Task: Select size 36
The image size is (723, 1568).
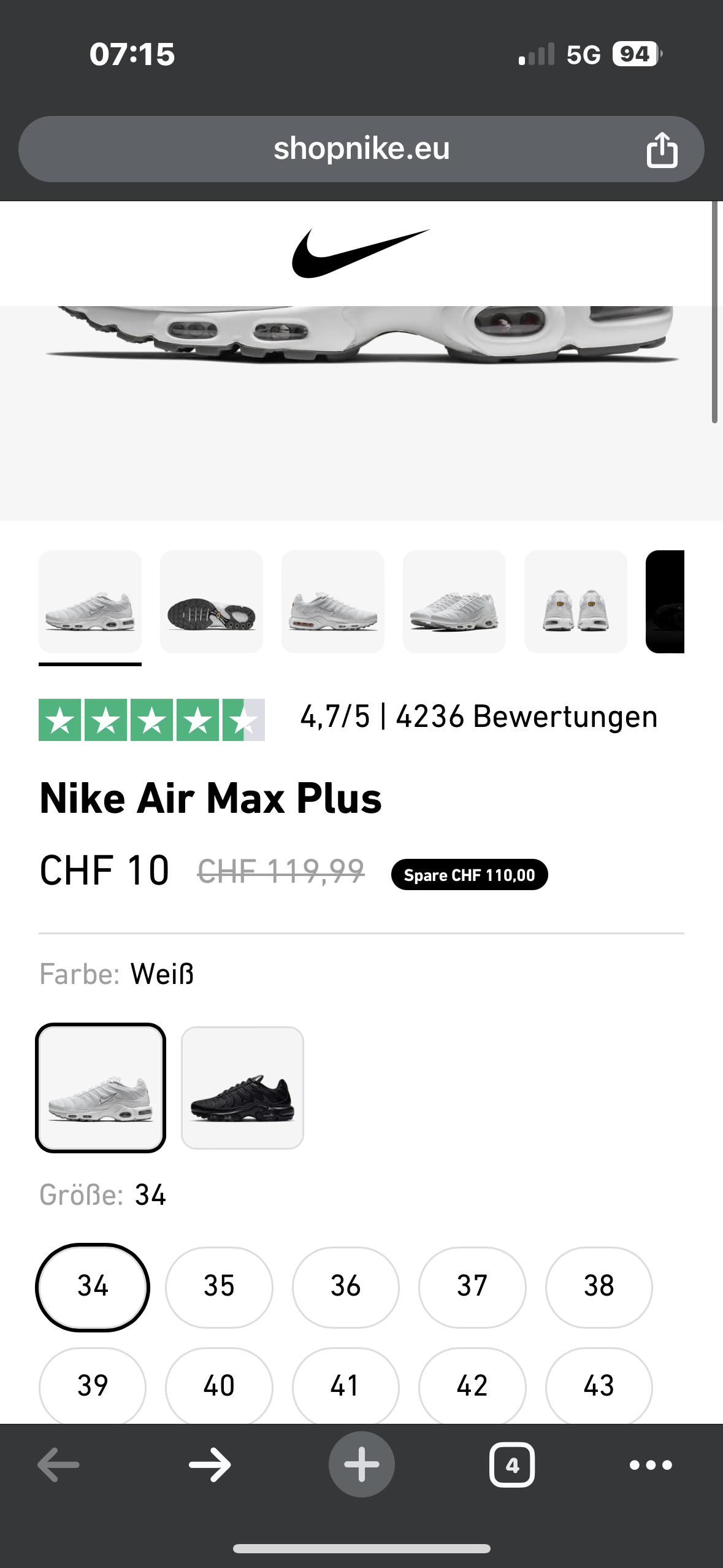Action: tap(345, 1288)
